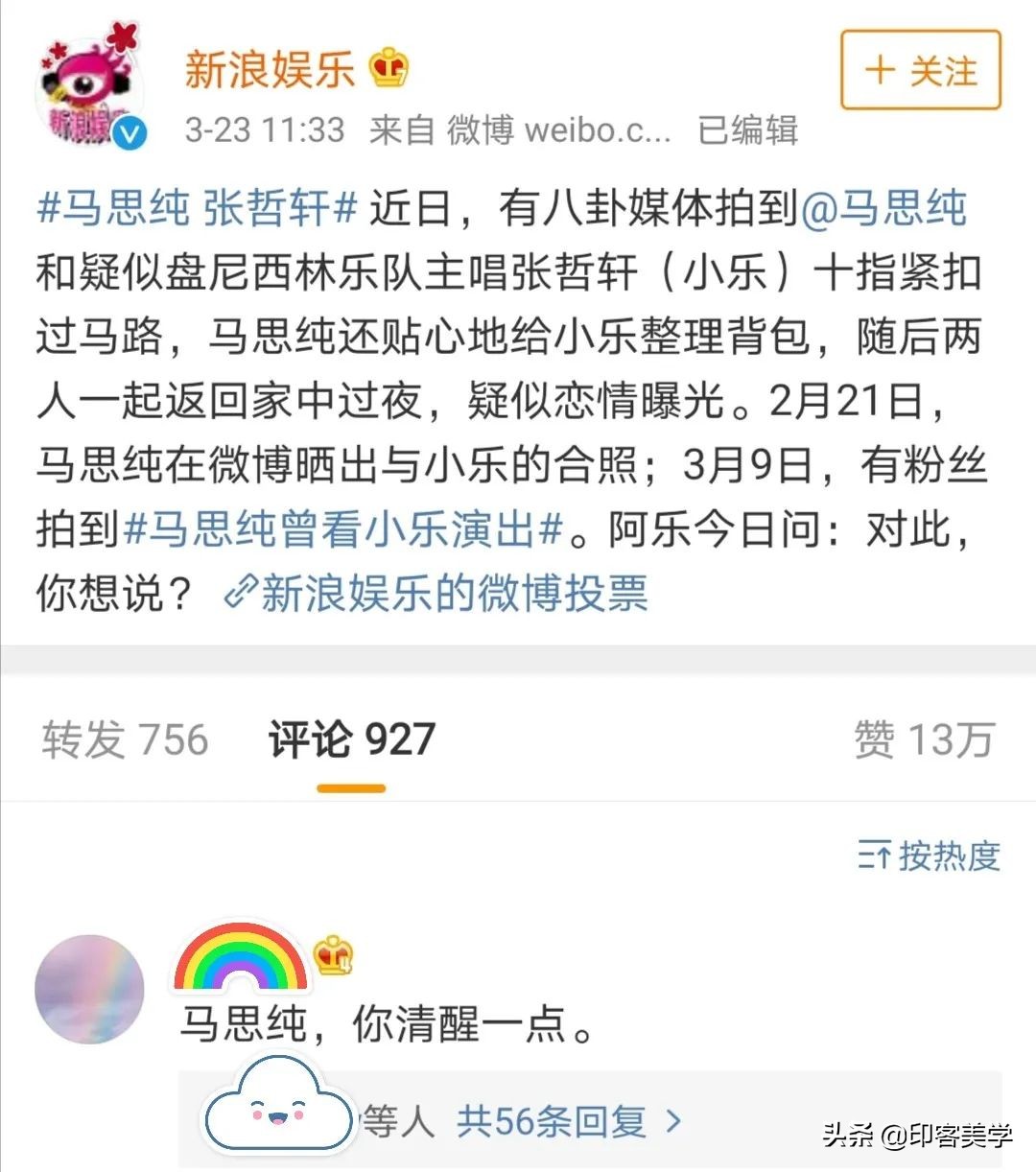Viewport: 1036px width, 1172px height.
Task: Switch to the 评论 927 tab
Action: [x=348, y=738]
